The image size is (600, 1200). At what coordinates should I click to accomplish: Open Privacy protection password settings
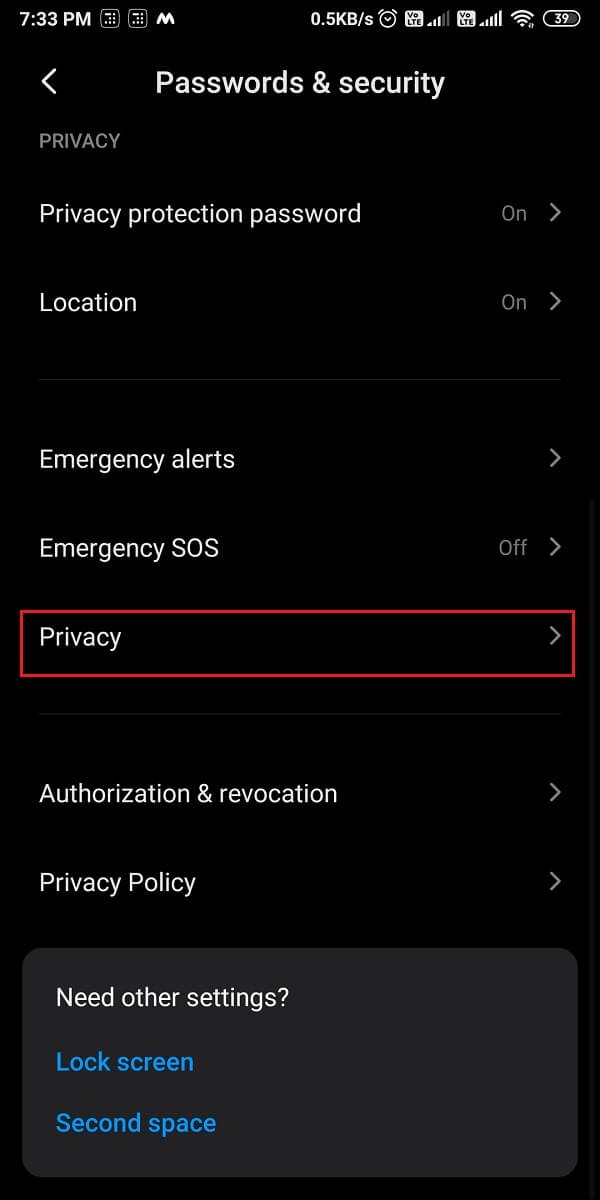[299, 213]
